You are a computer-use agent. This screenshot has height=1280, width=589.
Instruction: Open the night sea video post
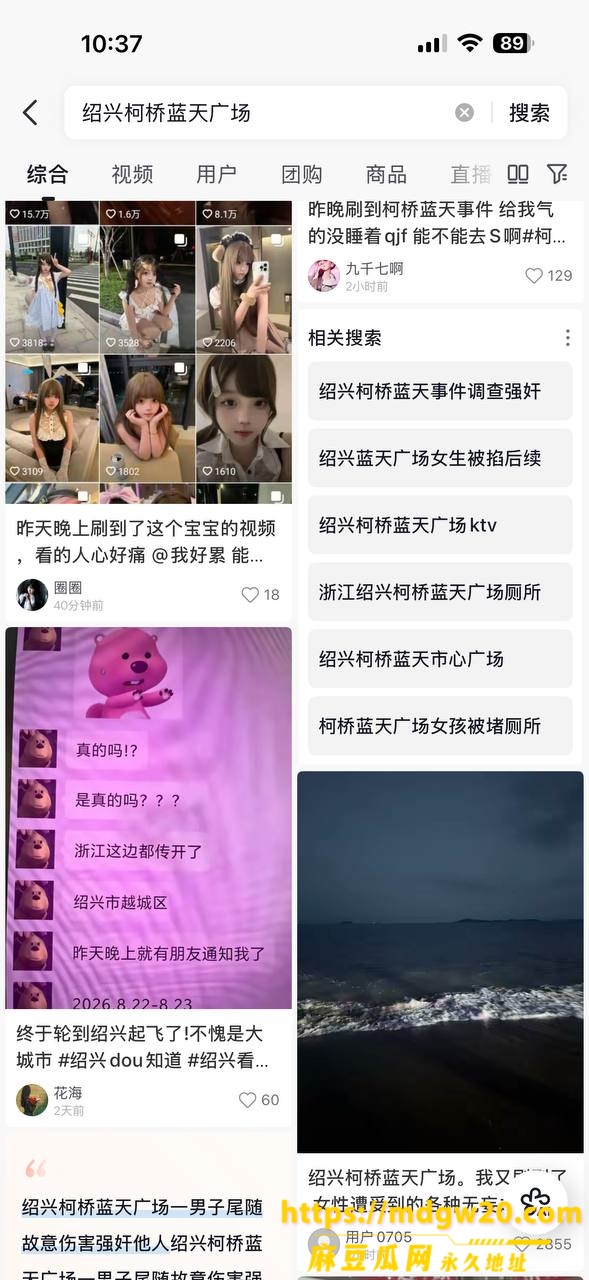(x=440, y=962)
